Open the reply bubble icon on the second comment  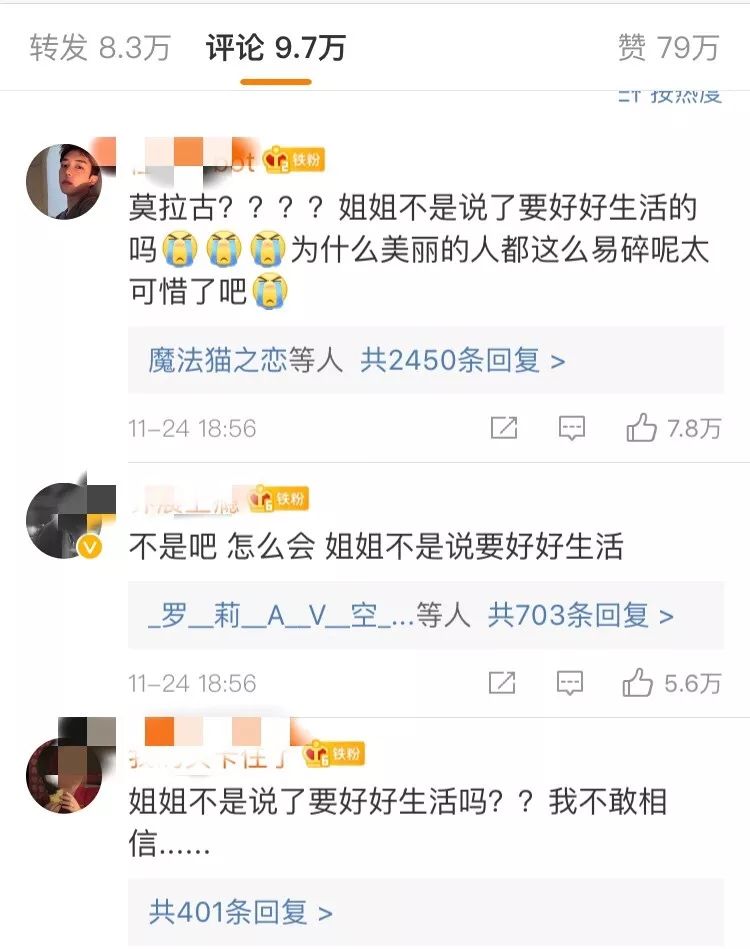tap(570, 679)
